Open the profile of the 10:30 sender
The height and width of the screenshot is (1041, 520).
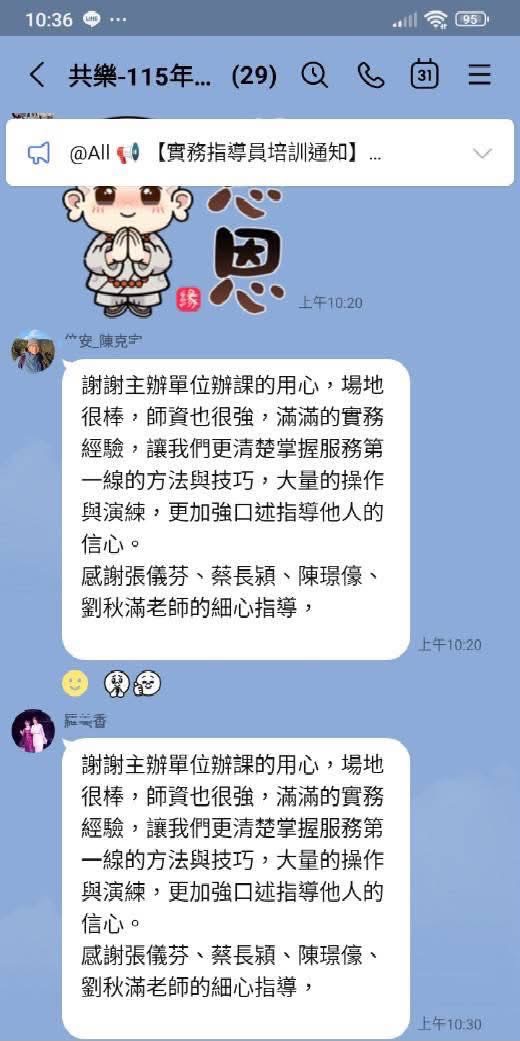33,731
